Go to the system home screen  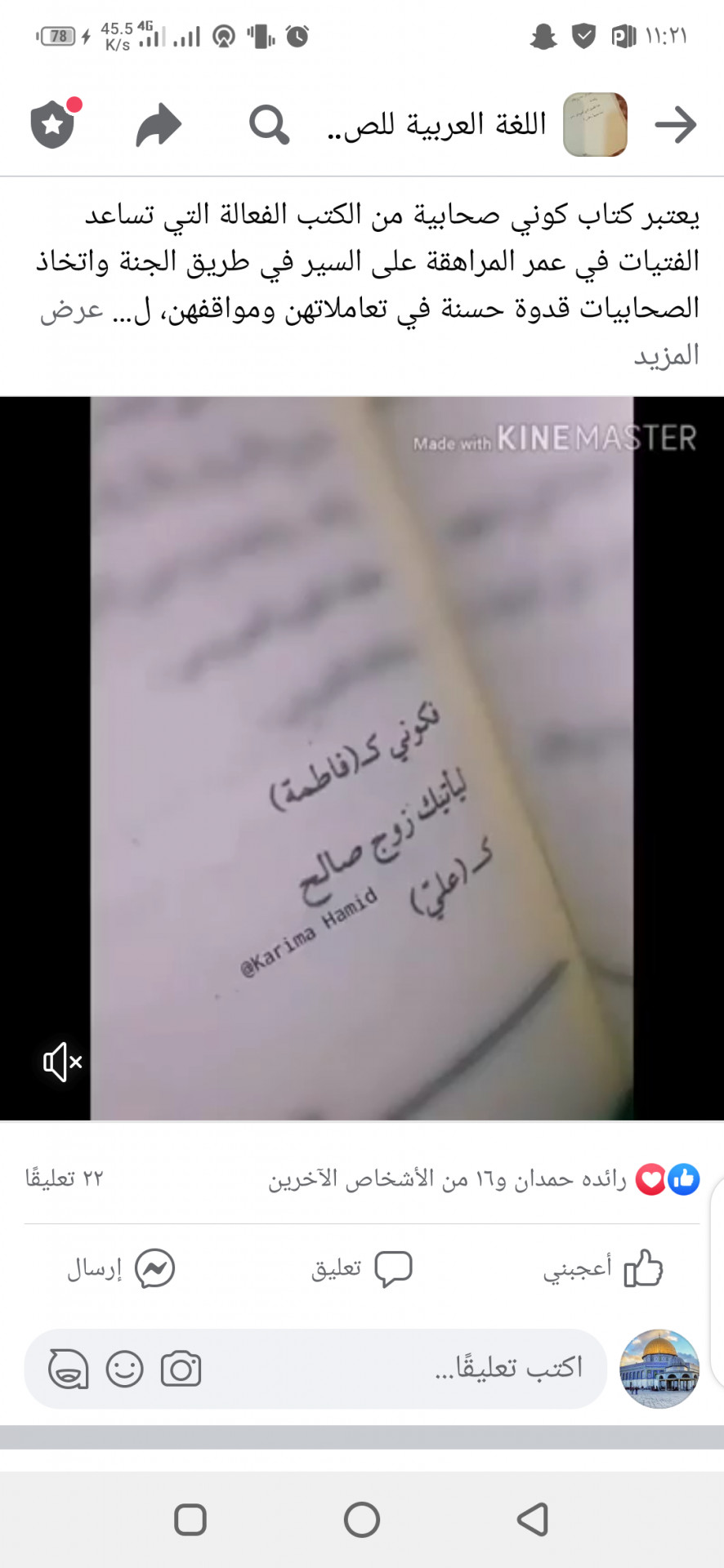[x=361, y=1520]
